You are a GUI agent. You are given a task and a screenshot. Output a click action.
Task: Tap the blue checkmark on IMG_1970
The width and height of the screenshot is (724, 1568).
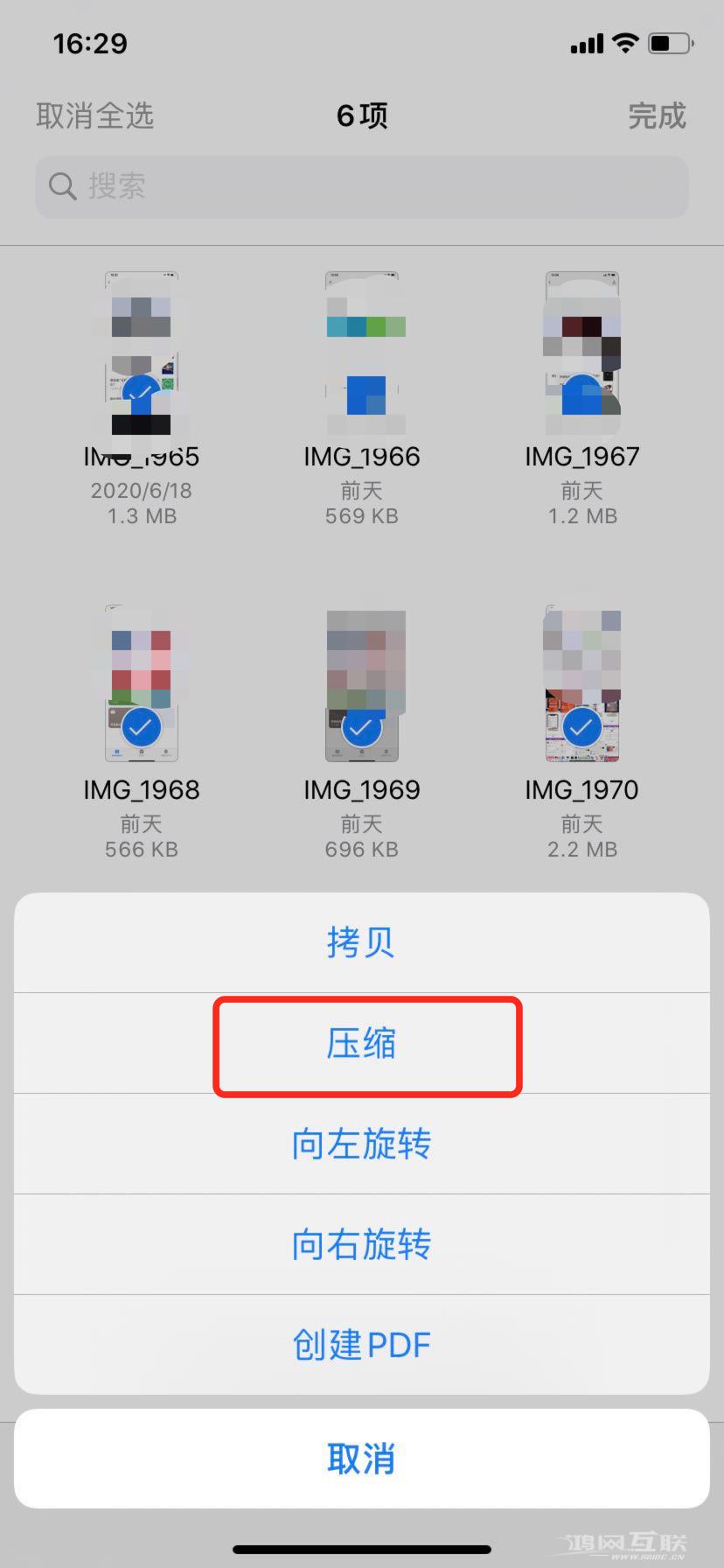tap(581, 726)
